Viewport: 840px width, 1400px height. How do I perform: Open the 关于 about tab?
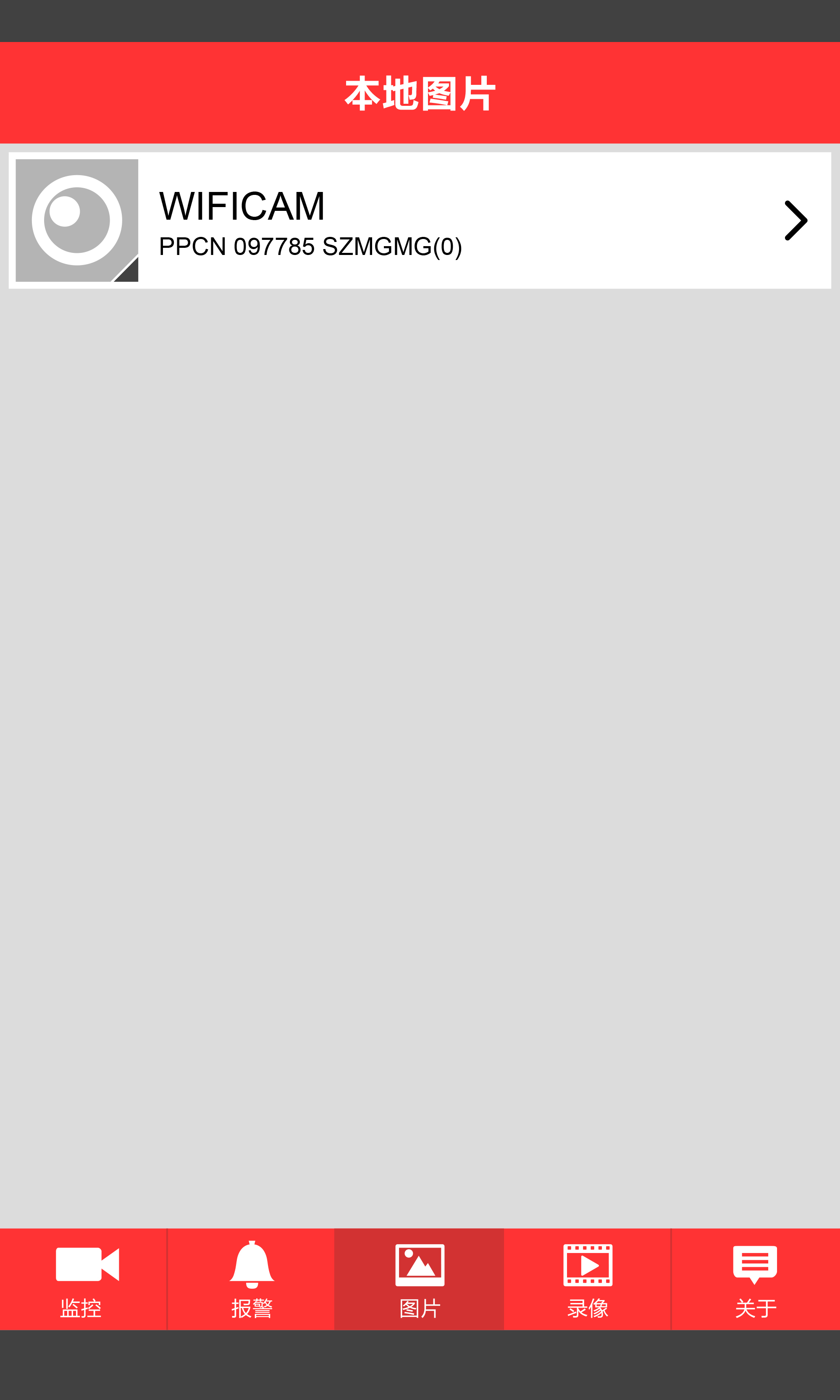click(x=755, y=1279)
